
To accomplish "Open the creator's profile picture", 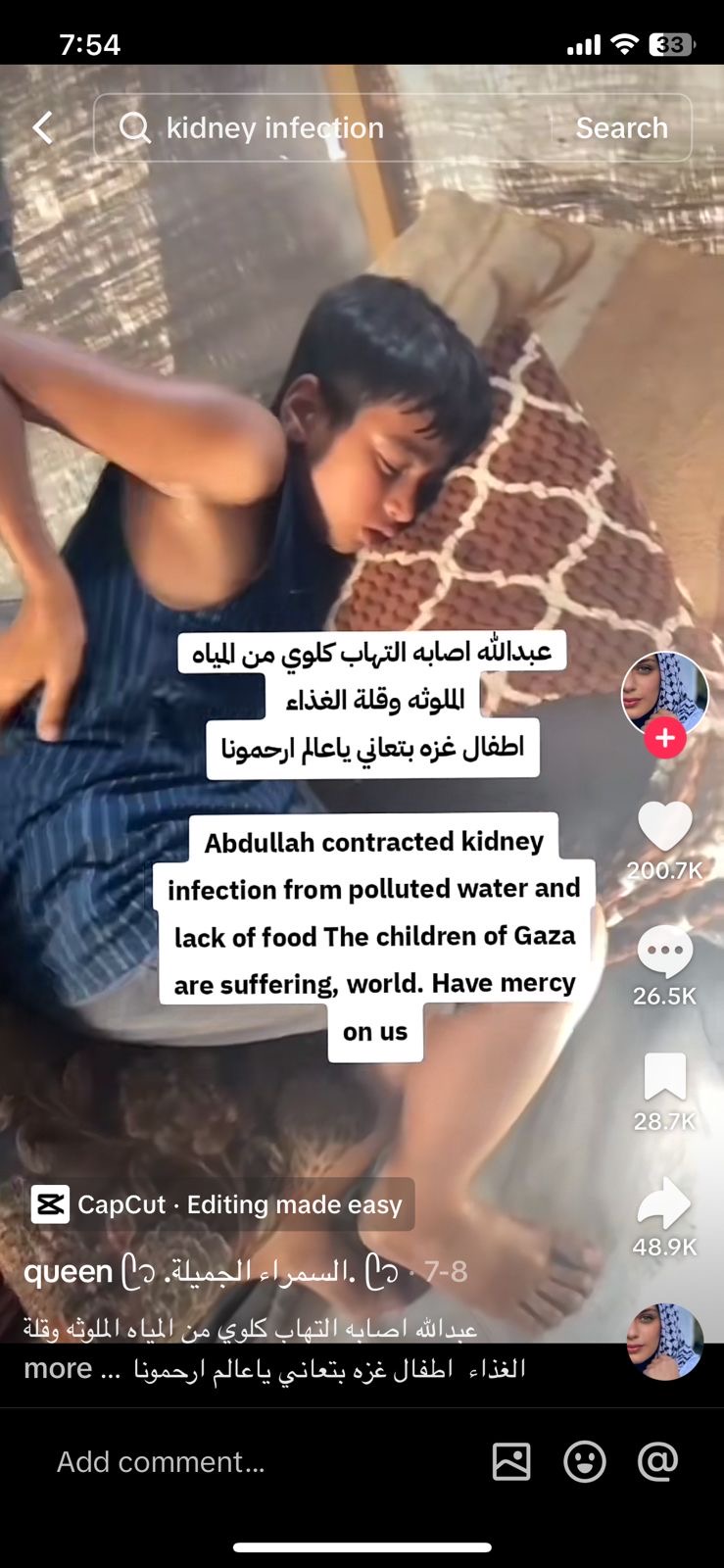I will click(x=664, y=692).
